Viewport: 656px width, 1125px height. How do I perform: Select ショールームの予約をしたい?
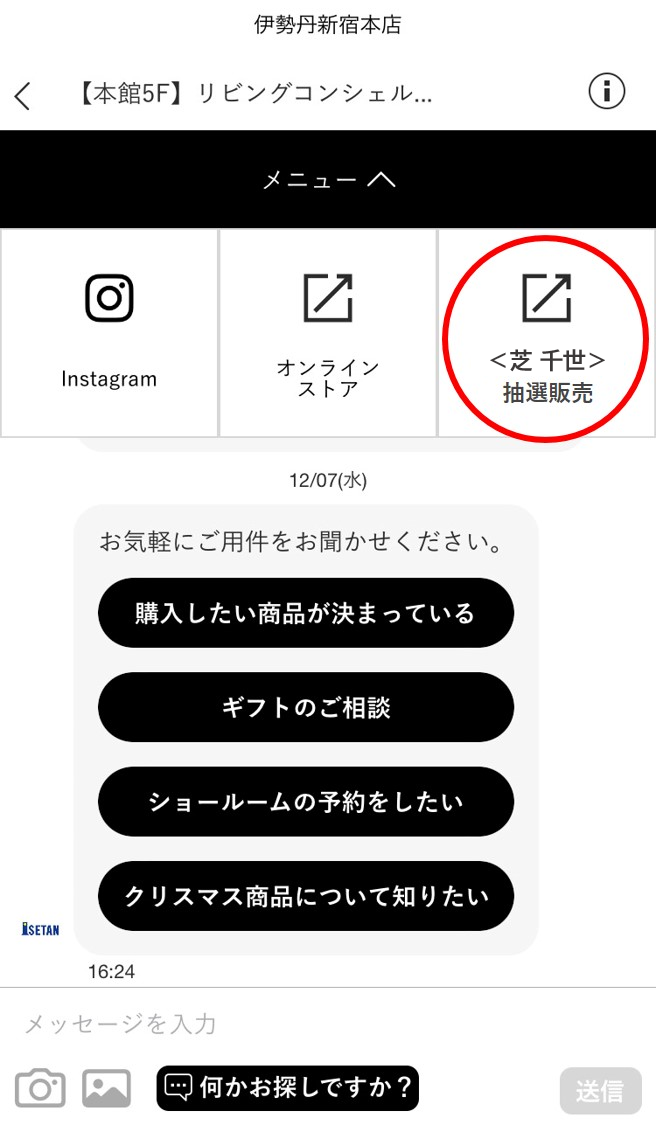(x=305, y=802)
